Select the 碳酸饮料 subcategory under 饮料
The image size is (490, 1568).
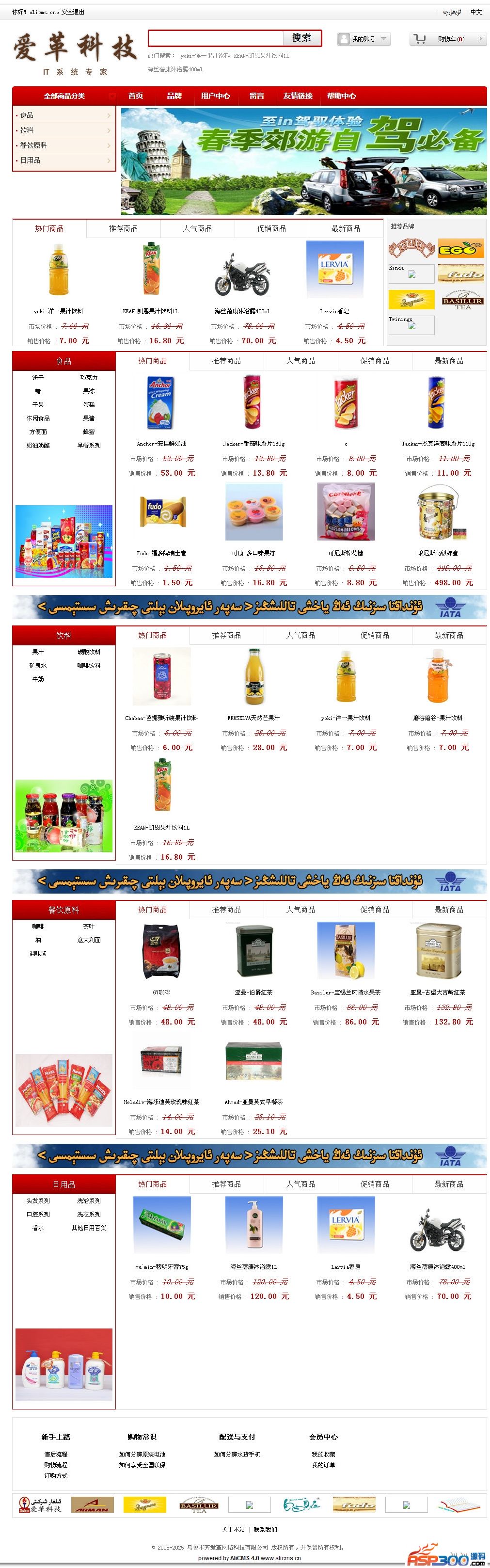(x=89, y=652)
